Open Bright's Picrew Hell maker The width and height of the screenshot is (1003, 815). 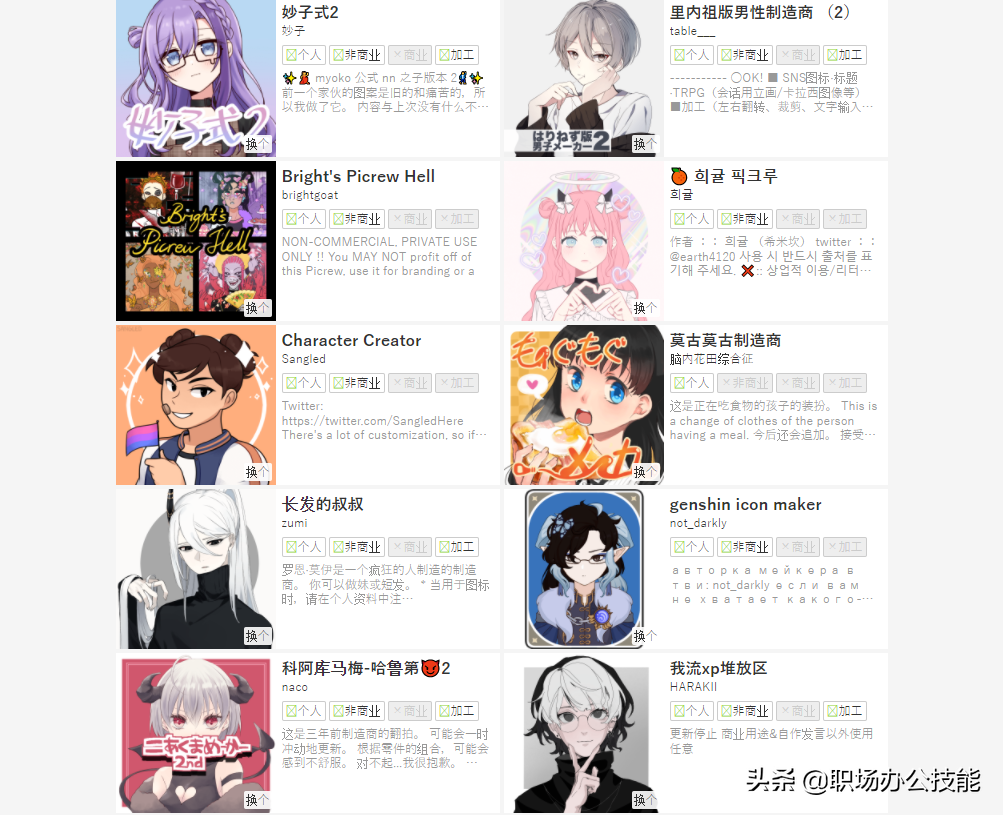(x=358, y=177)
